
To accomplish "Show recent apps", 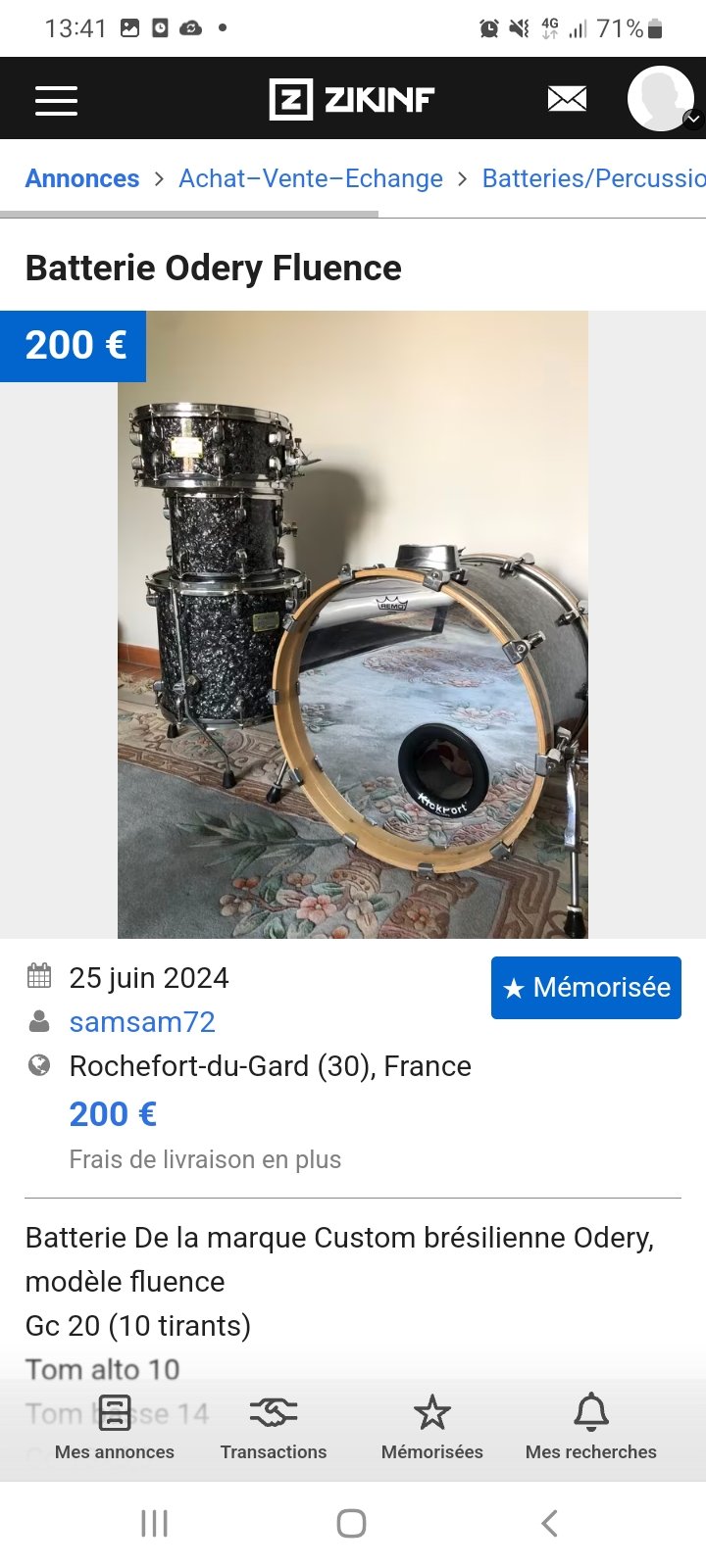I will 155,1523.
